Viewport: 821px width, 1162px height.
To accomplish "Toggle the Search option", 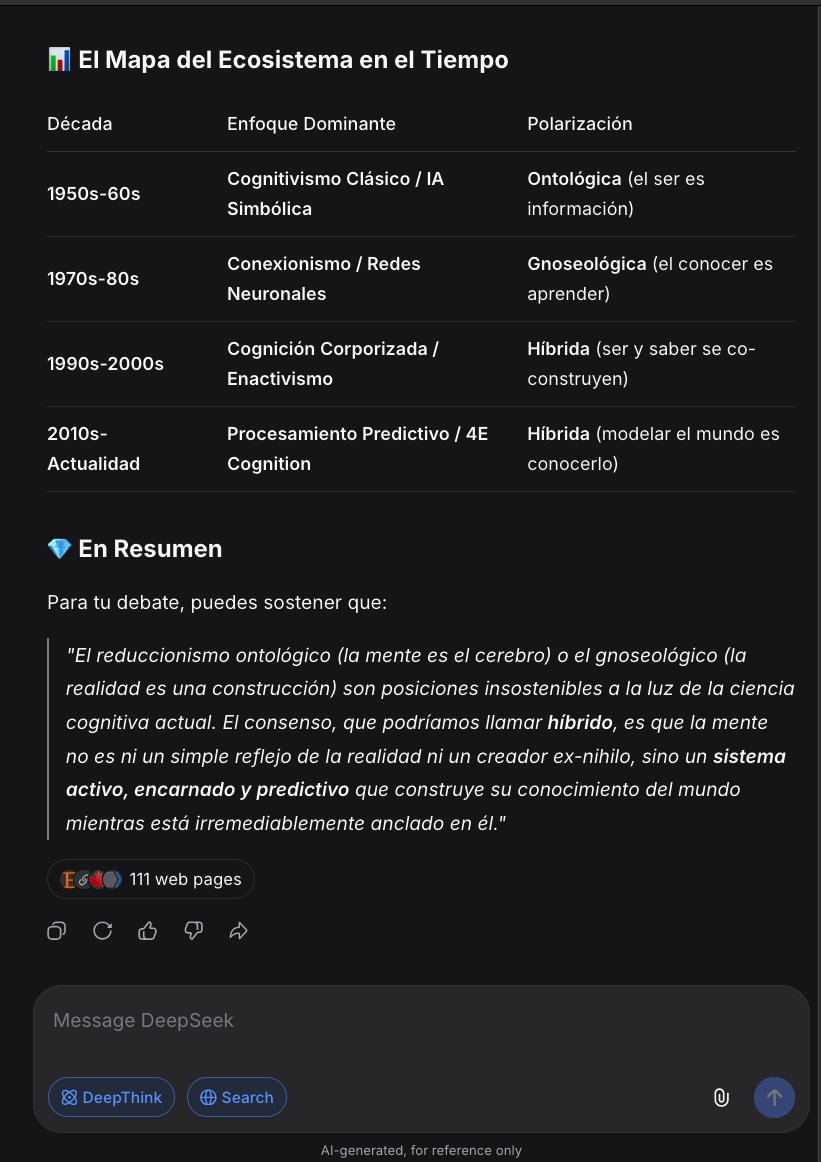I will click(236, 1097).
